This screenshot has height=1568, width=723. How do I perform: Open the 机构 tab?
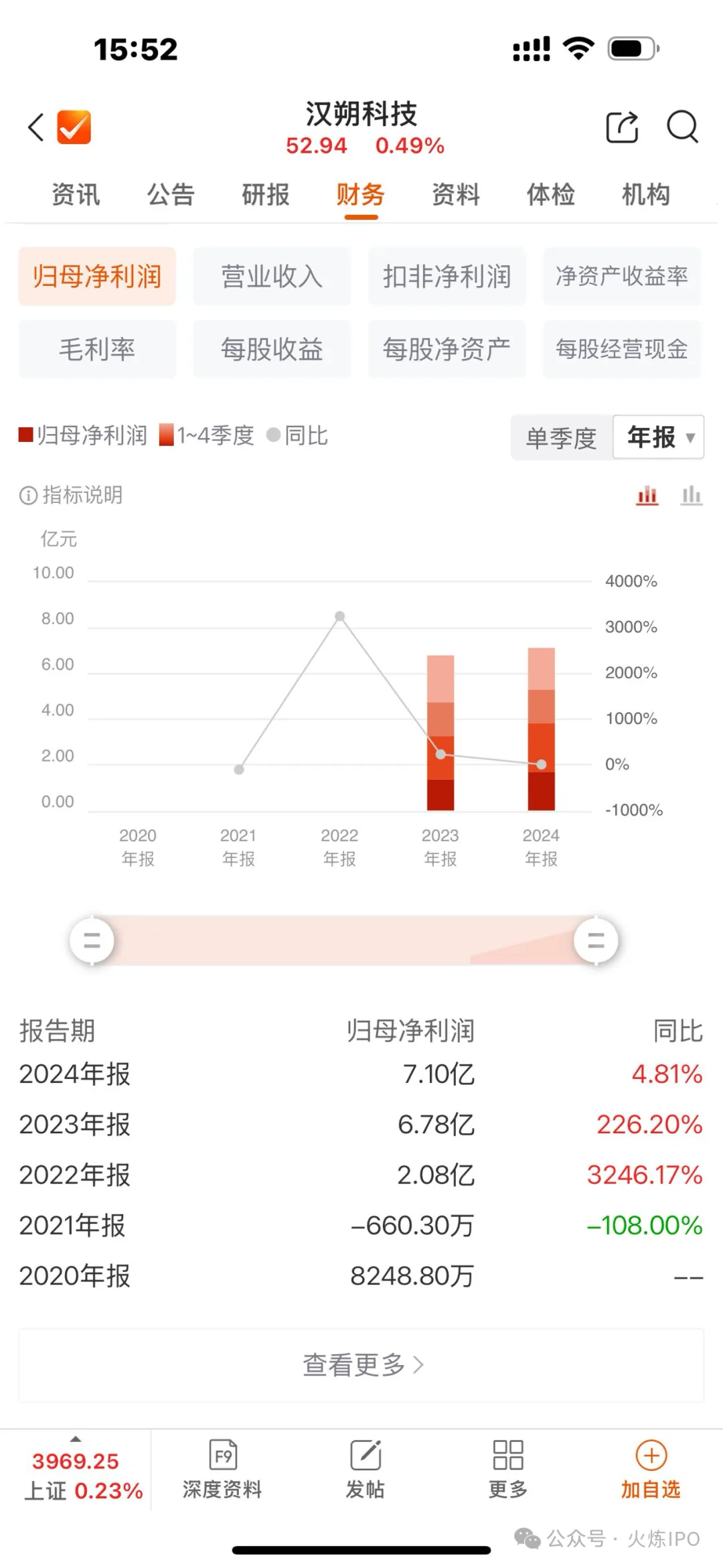[x=644, y=194]
